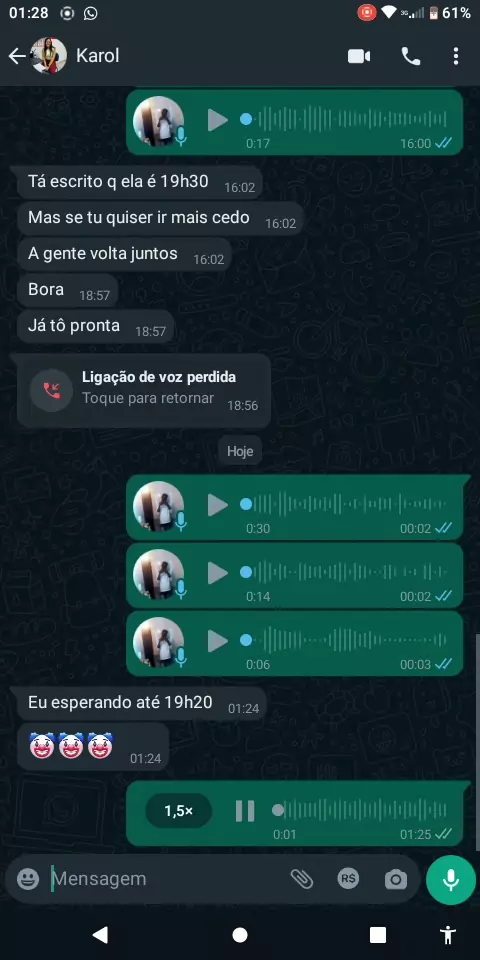This screenshot has height=960, width=480.
Task: Go back from Karol's chat
Action: 17,56
